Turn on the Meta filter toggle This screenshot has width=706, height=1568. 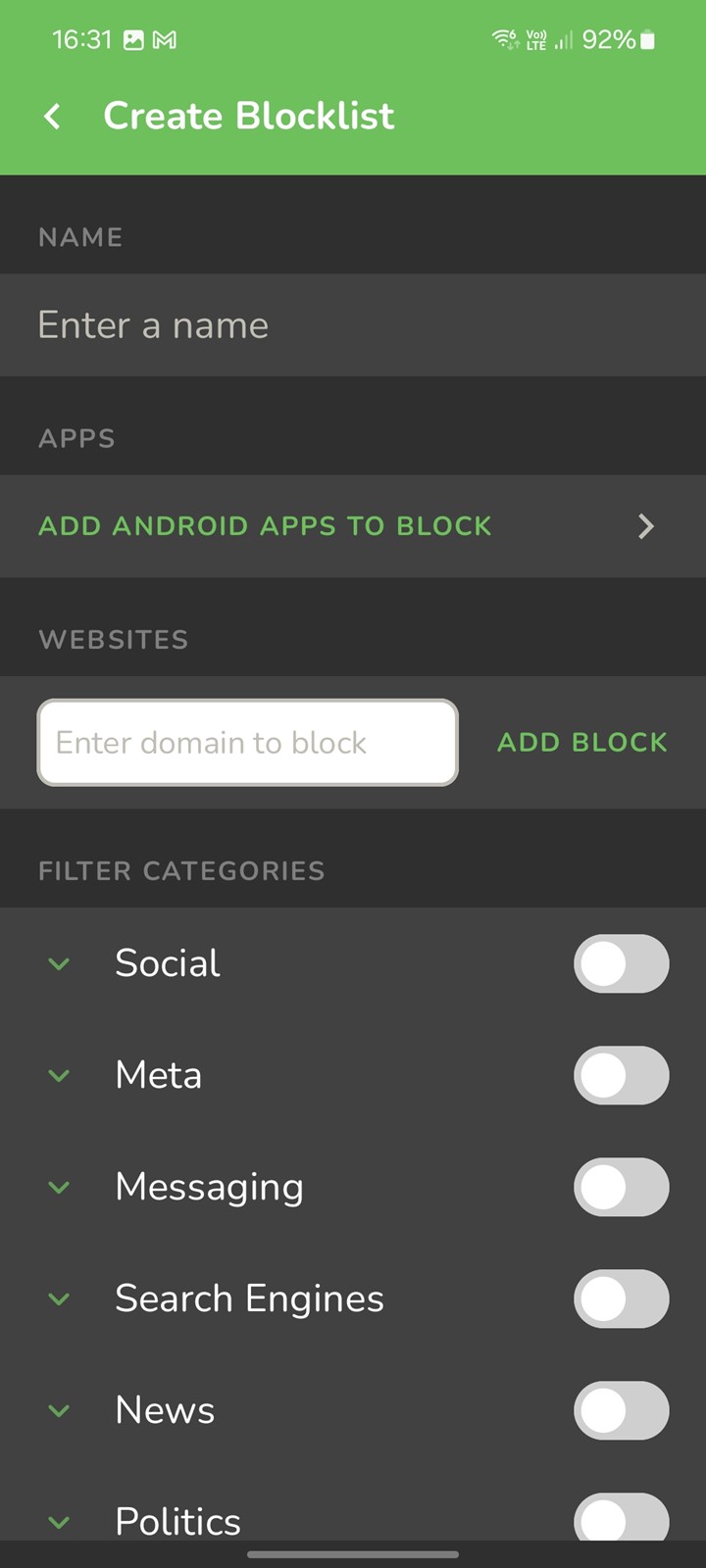tap(622, 1075)
